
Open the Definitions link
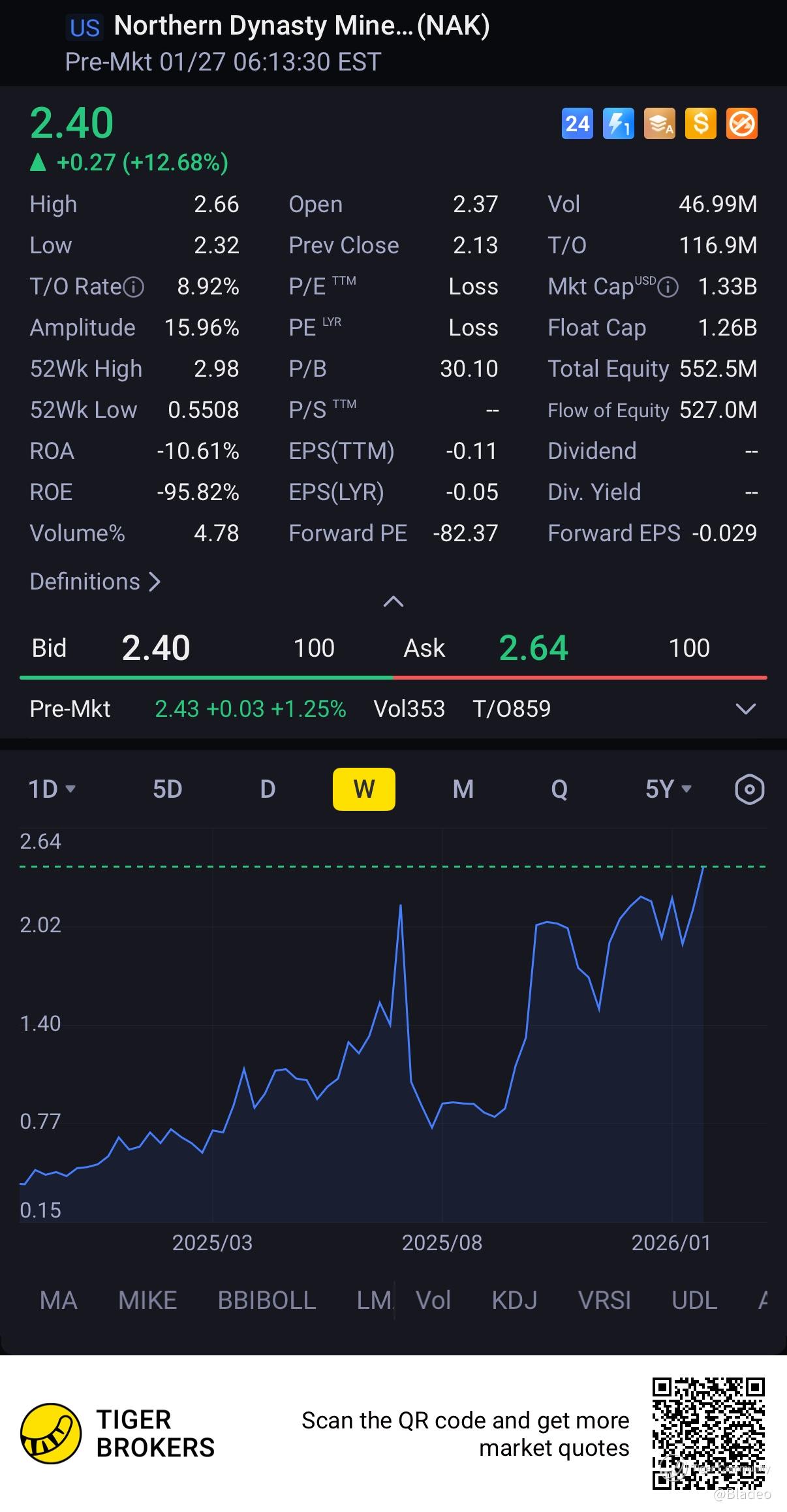tap(95, 581)
